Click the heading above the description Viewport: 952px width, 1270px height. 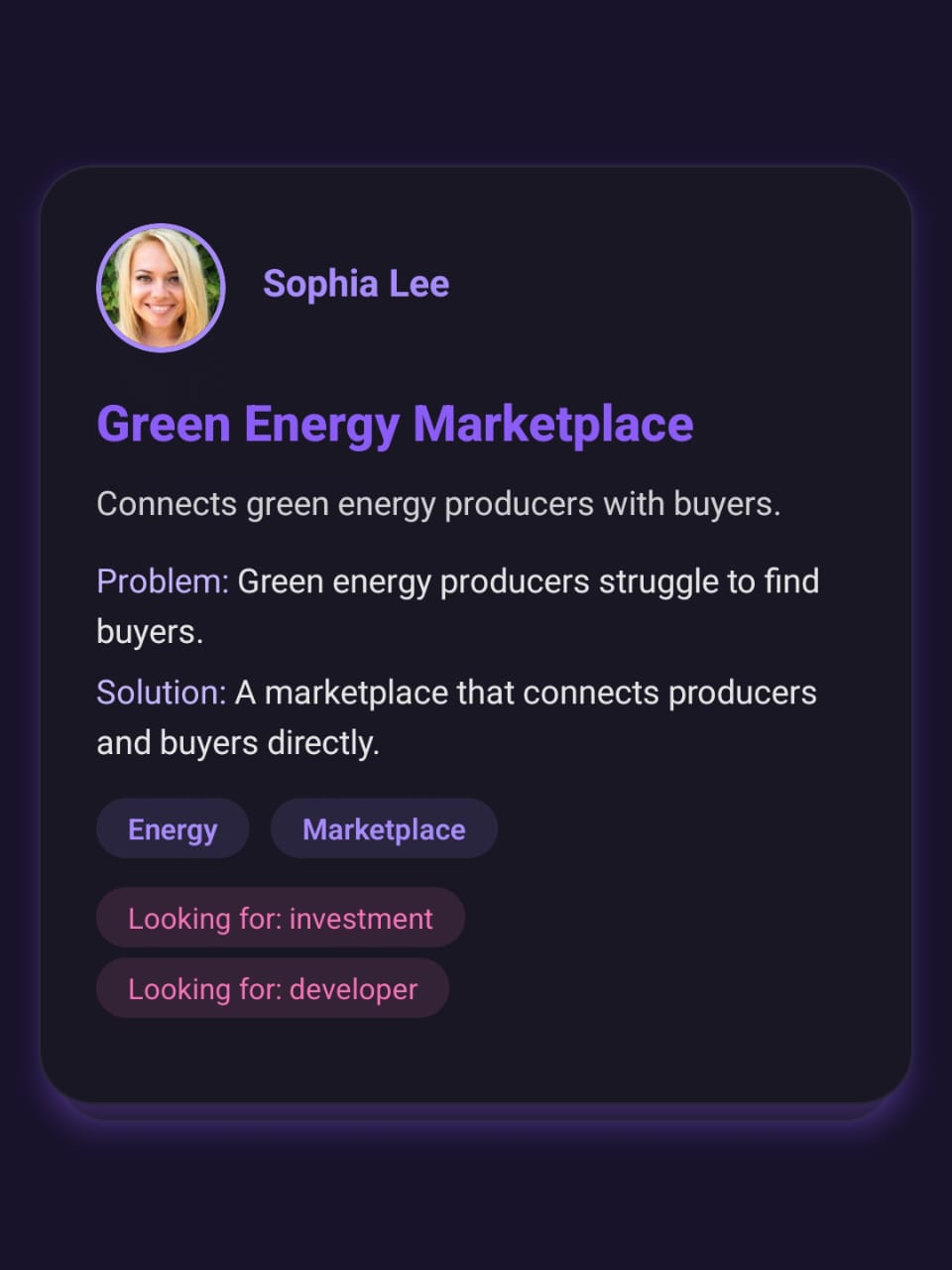[x=395, y=424]
